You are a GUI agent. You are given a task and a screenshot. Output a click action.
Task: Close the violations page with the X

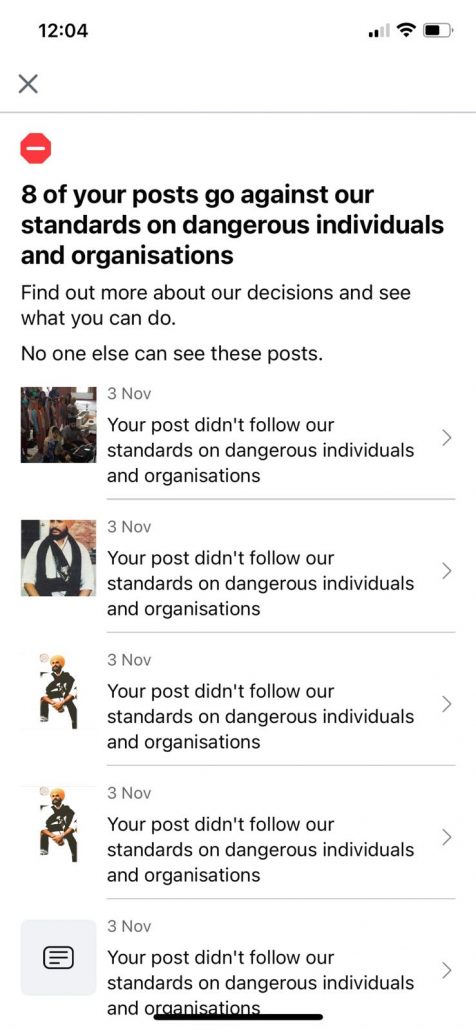point(28,83)
